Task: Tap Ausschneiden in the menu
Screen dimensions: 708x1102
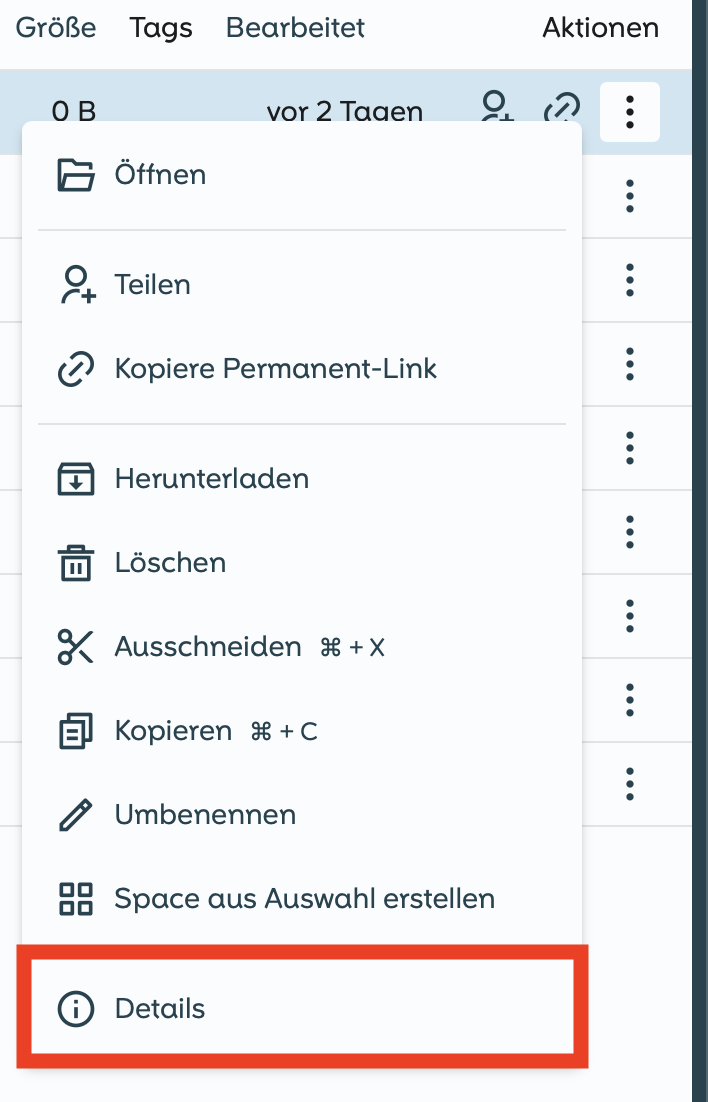Action: click(208, 647)
